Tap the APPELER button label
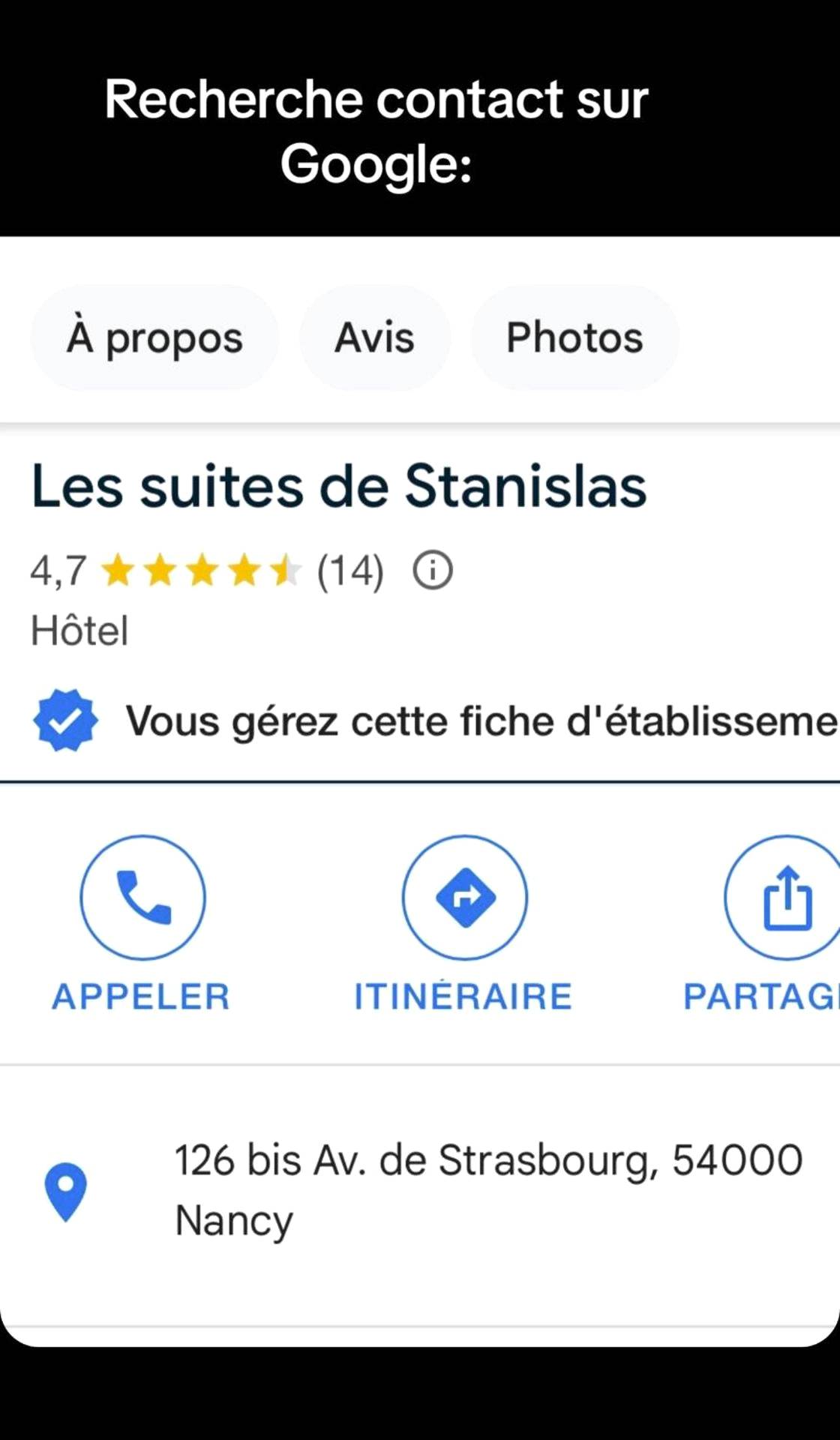The image size is (840, 1440). click(x=140, y=995)
